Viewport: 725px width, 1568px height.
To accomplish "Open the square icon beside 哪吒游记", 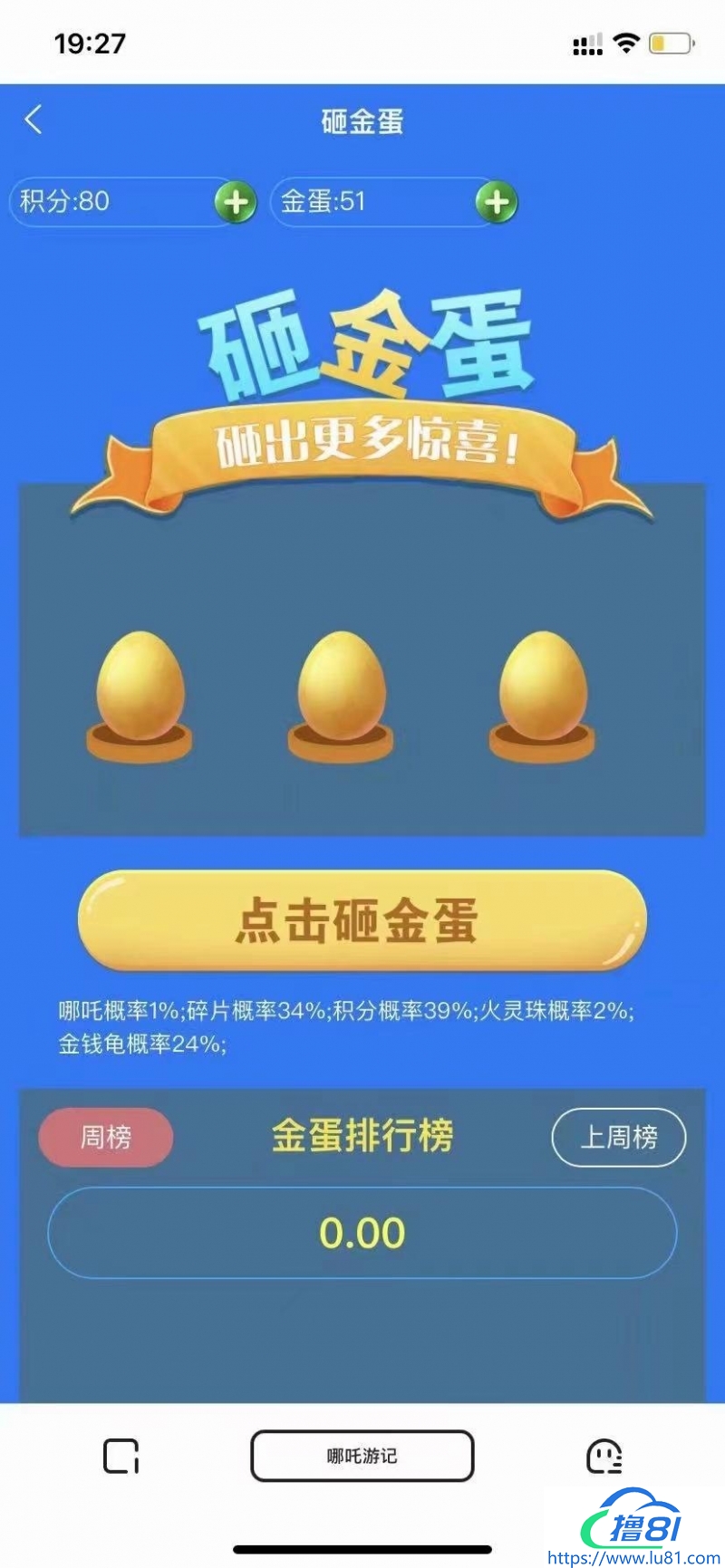I will (121, 1456).
